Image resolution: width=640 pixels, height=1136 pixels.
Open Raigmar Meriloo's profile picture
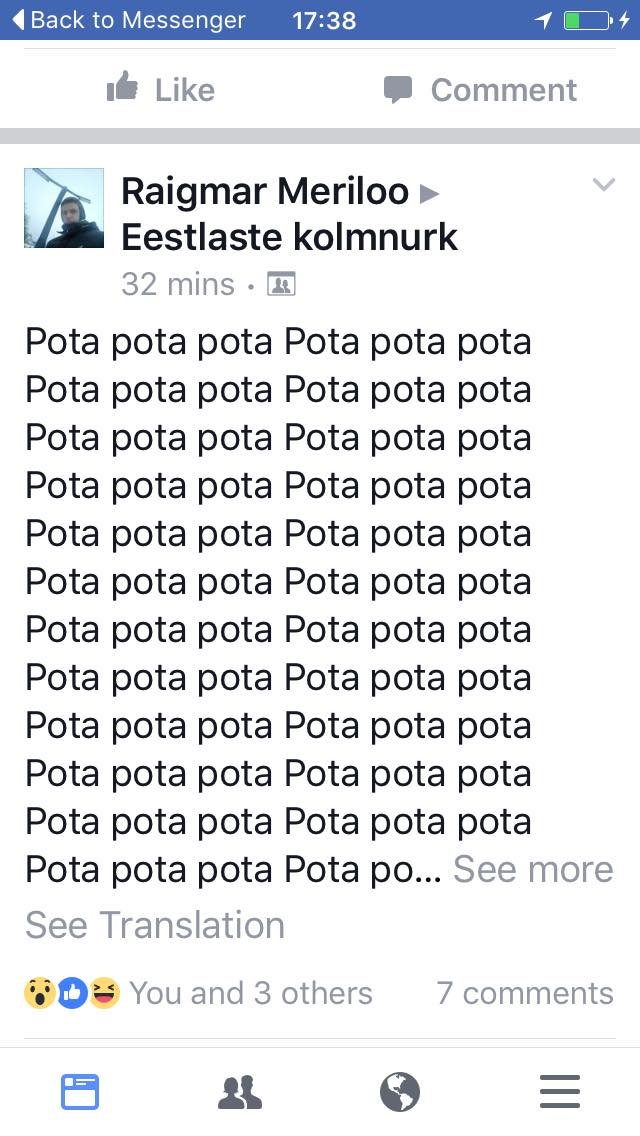[64, 208]
